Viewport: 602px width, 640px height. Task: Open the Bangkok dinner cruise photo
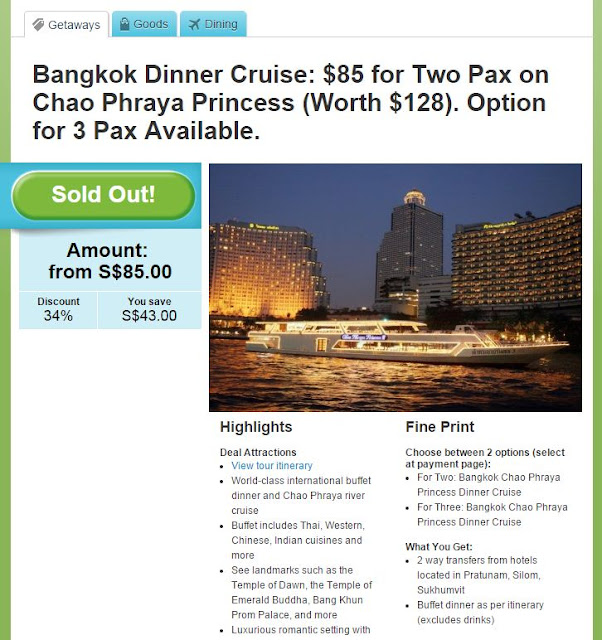coord(395,287)
